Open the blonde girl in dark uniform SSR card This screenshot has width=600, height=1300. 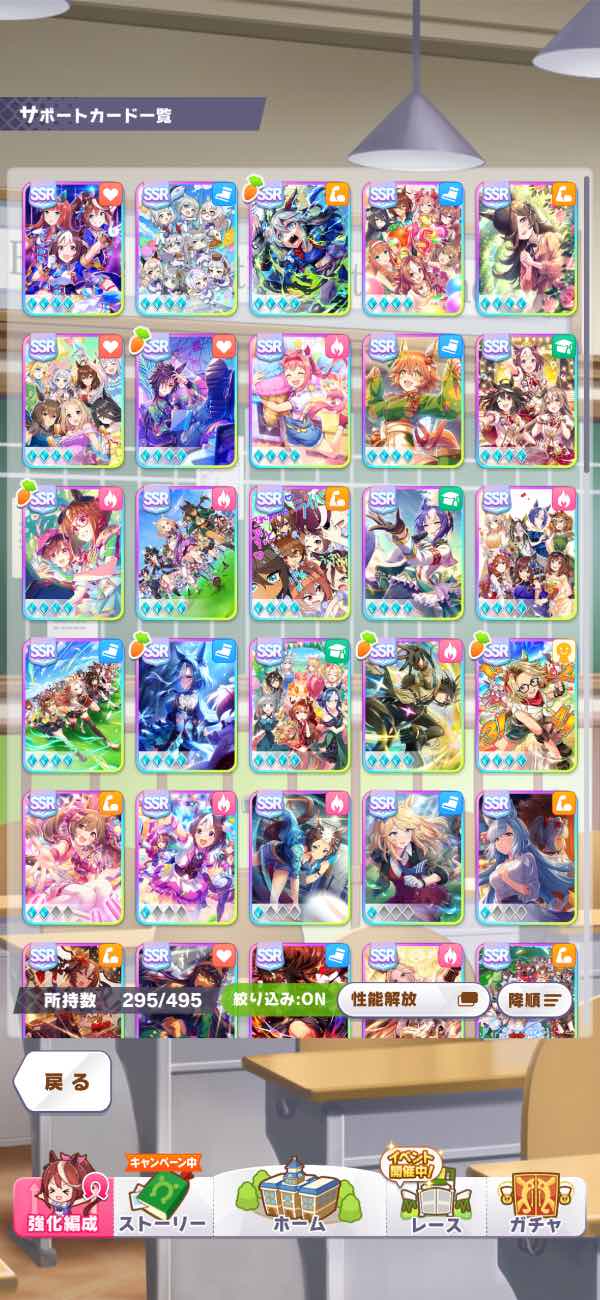[x=413, y=858]
